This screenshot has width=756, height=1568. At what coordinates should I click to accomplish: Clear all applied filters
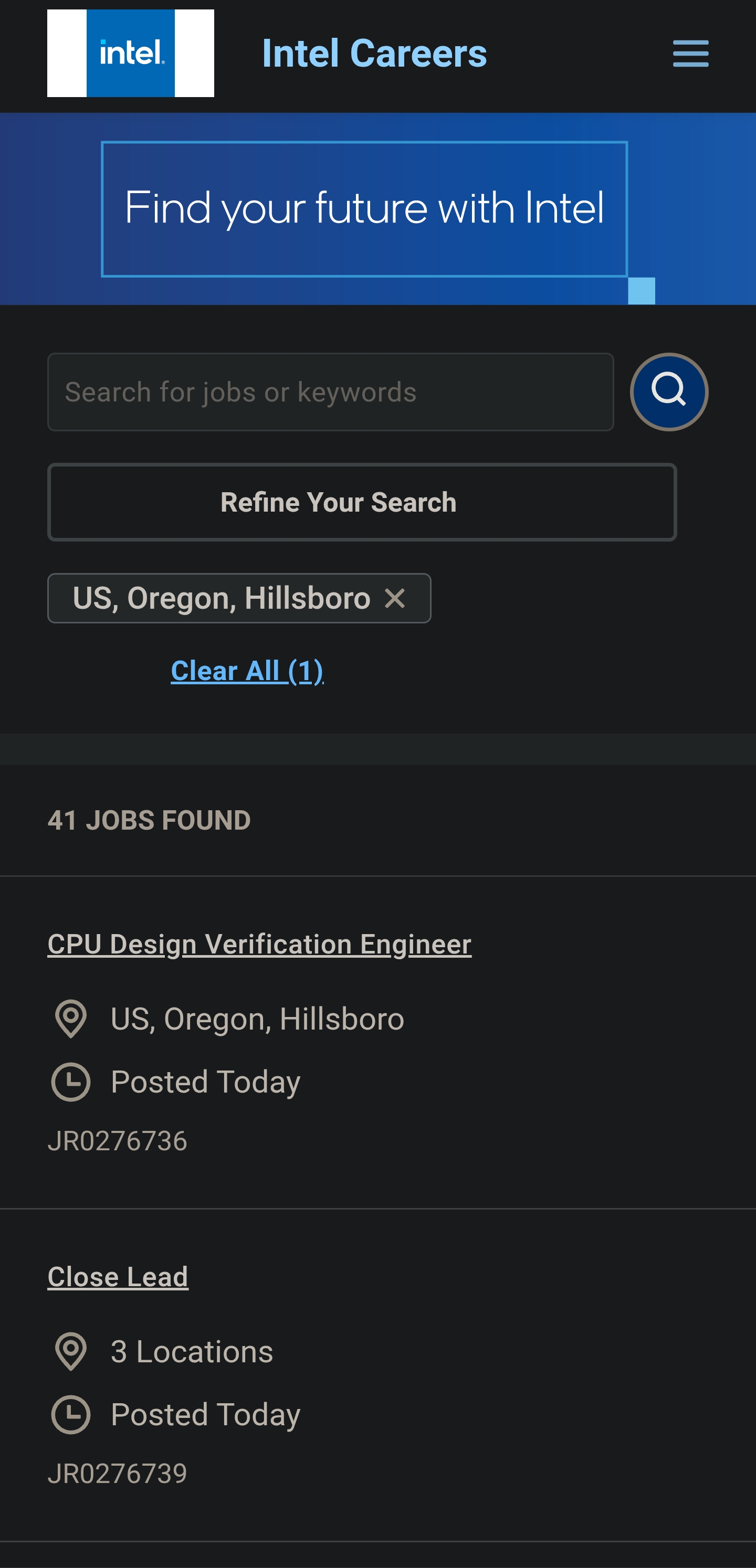coord(247,671)
